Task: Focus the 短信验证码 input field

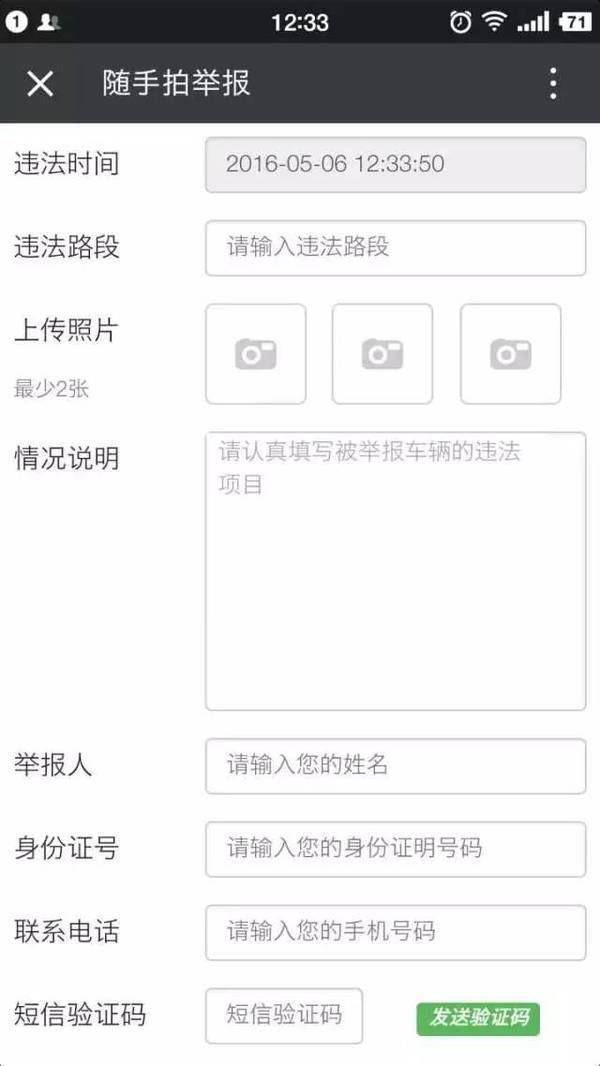Action: (284, 1015)
